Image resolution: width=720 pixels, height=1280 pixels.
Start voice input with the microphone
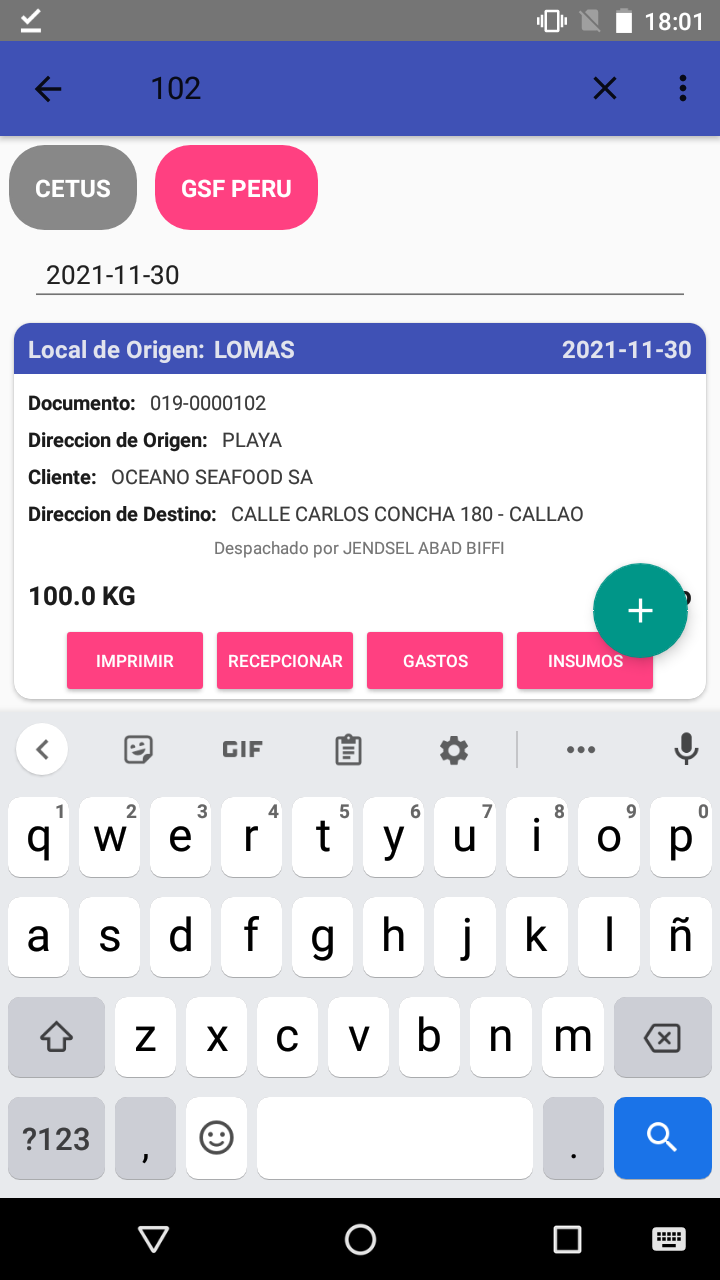[x=686, y=749]
